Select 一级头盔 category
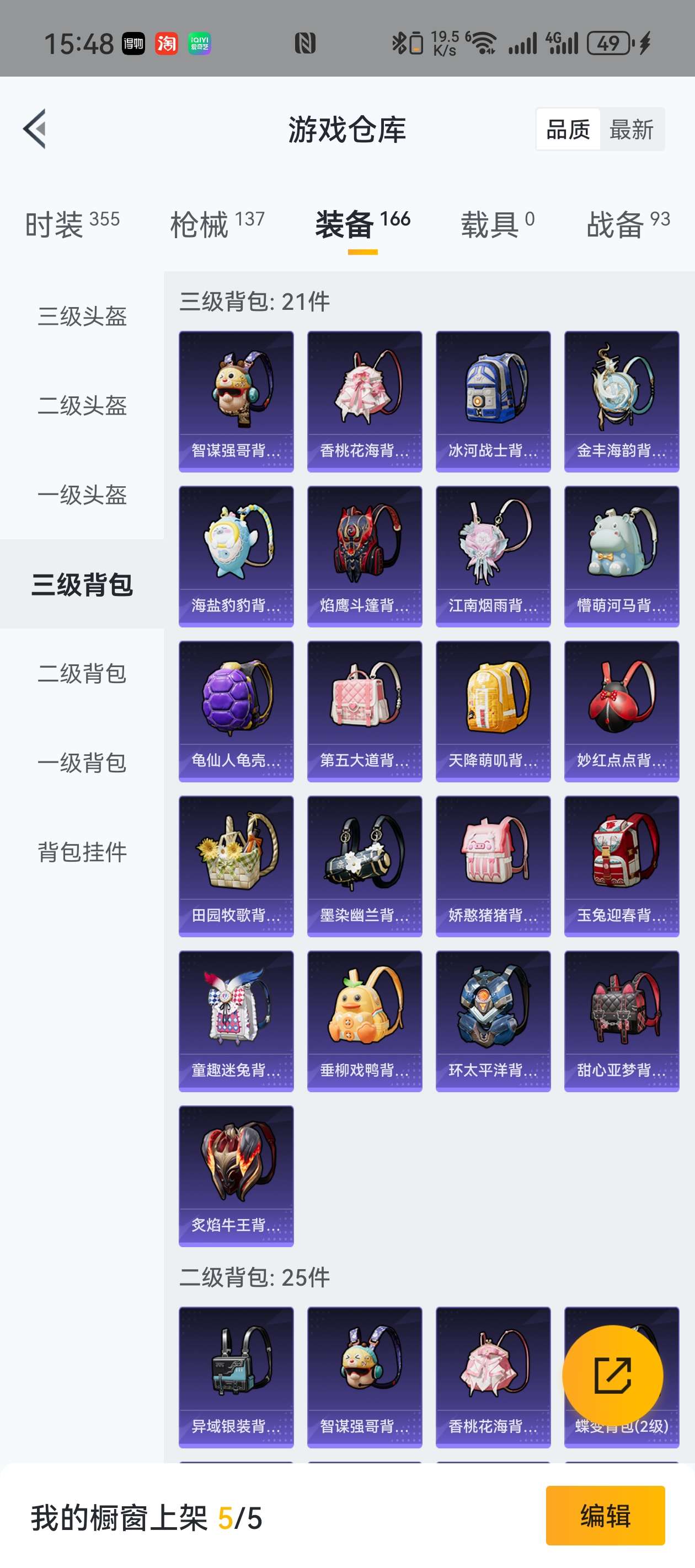The height and width of the screenshot is (1568, 695). click(82, 495)
